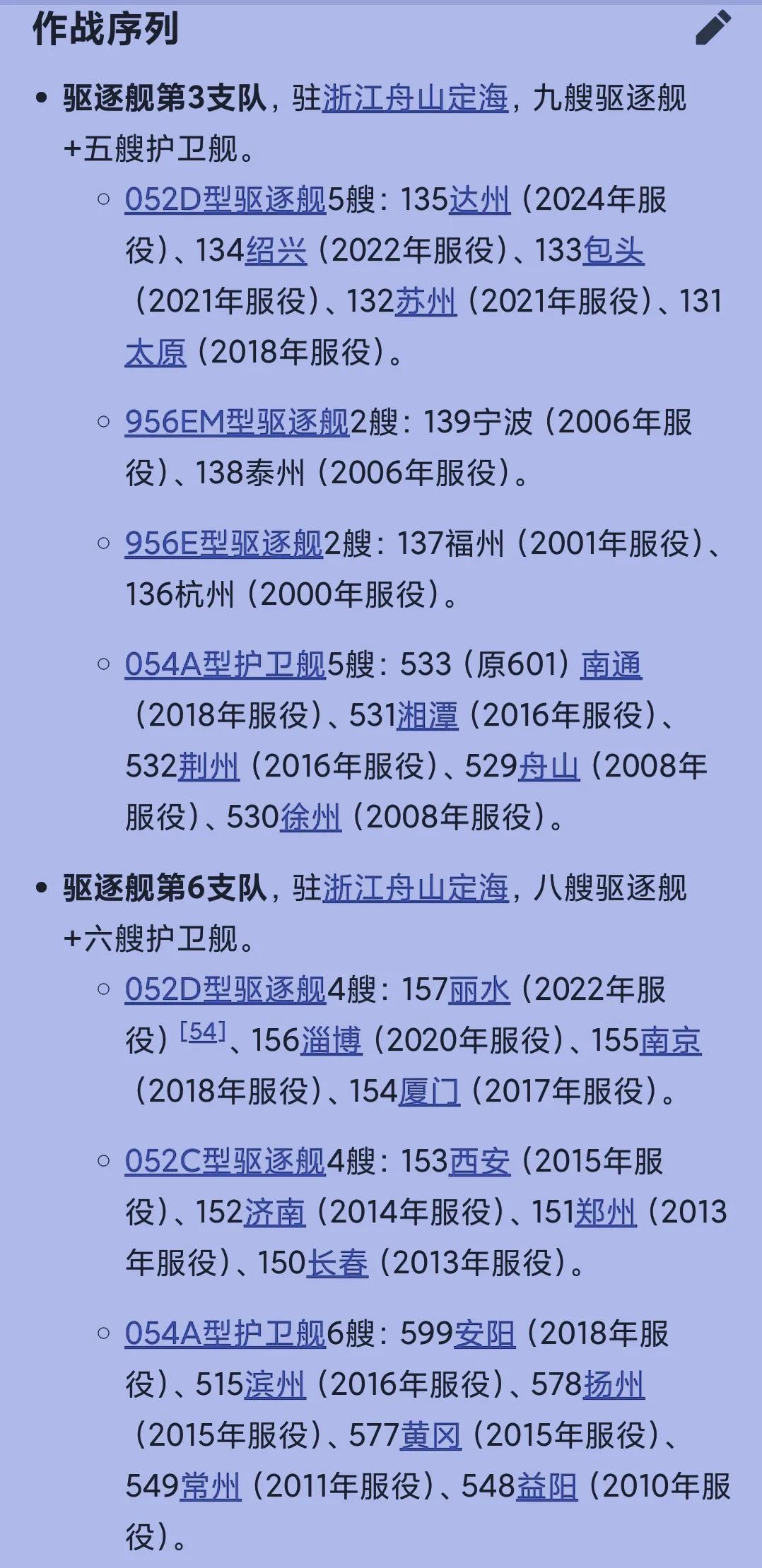The width and height of the screenshot is (762, 1568).
Task: Open the 956EM型驱逐舰 link
Action: [x=237, y=423]
